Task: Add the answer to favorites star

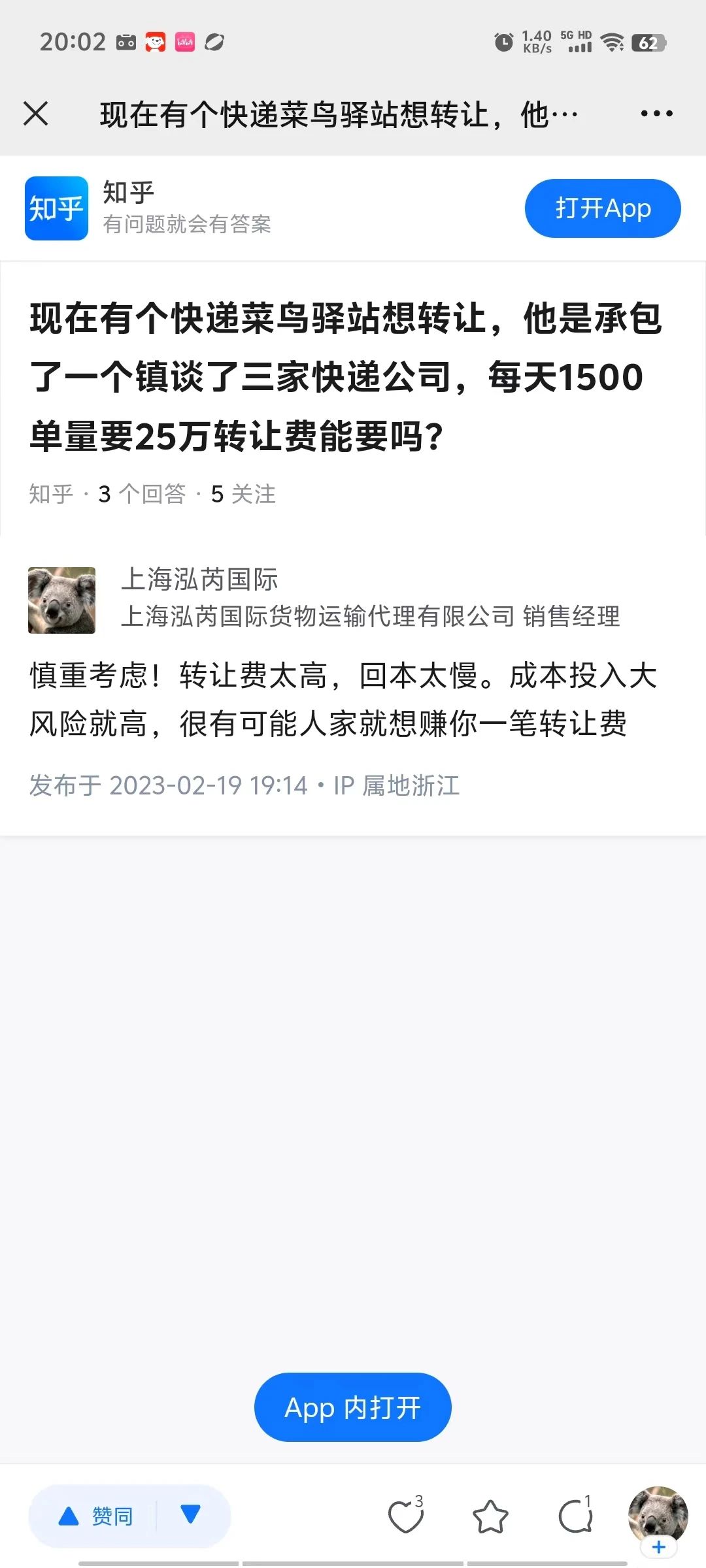Action: (490, 1516)
